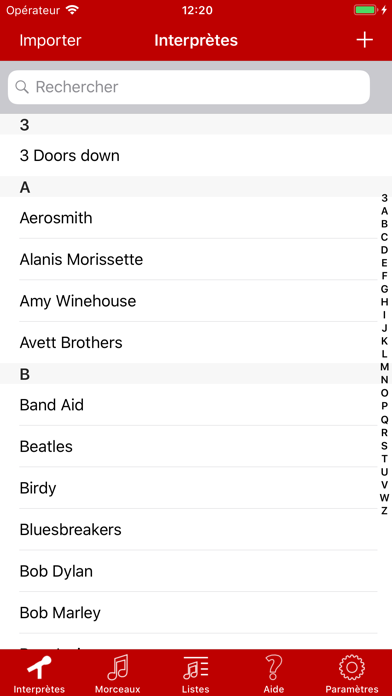Select Beatles from the list
392x696 pixels.
point(196,446)
